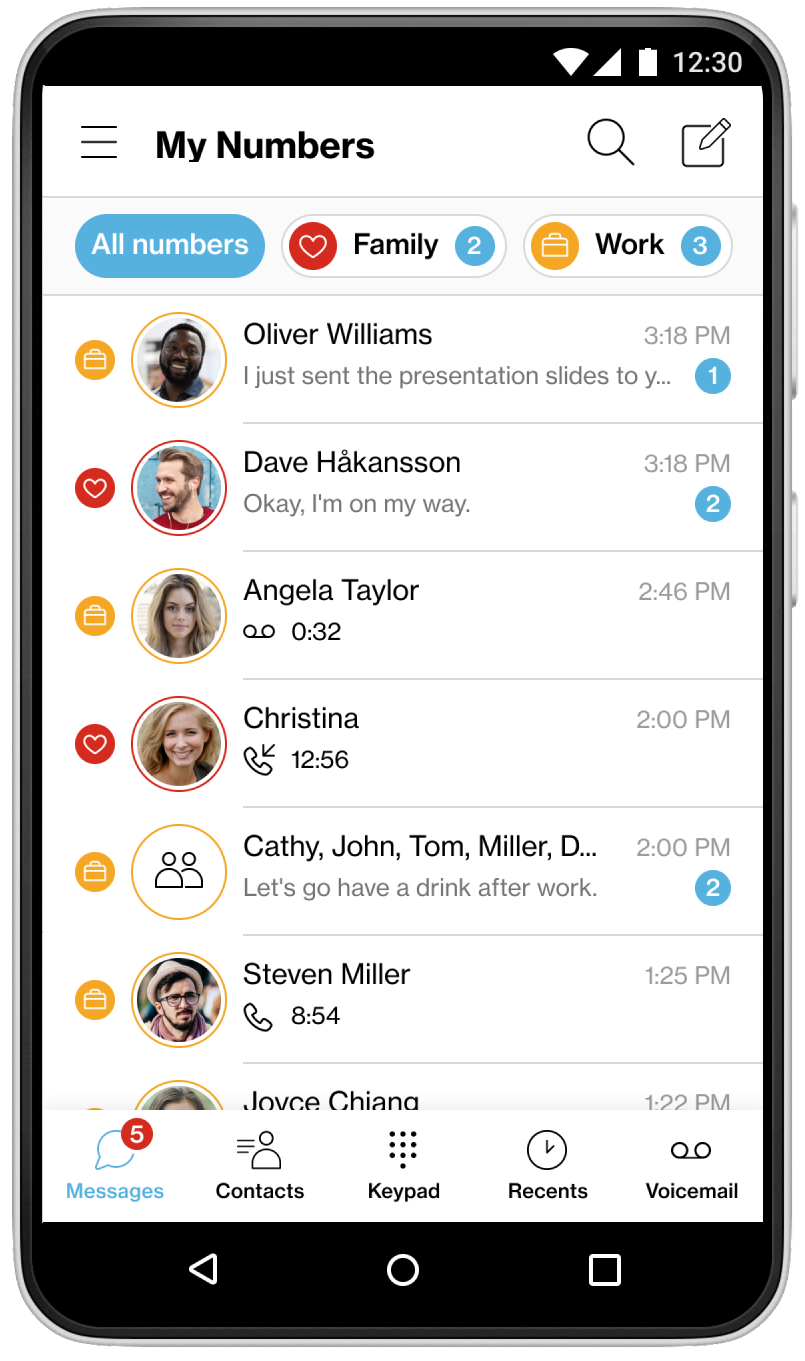Select the Messages tab
805x1361 pixels.
[x=115, y=1166]
